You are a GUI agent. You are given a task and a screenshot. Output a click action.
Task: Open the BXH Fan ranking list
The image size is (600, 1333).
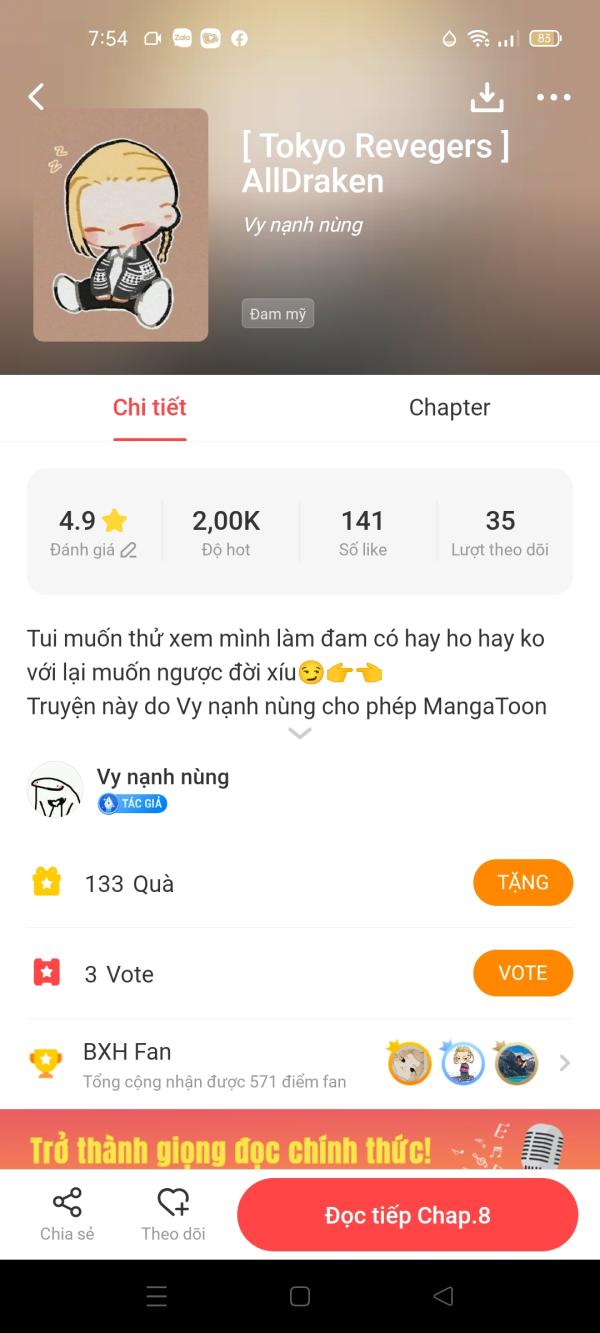click(x=300, y=1063)
